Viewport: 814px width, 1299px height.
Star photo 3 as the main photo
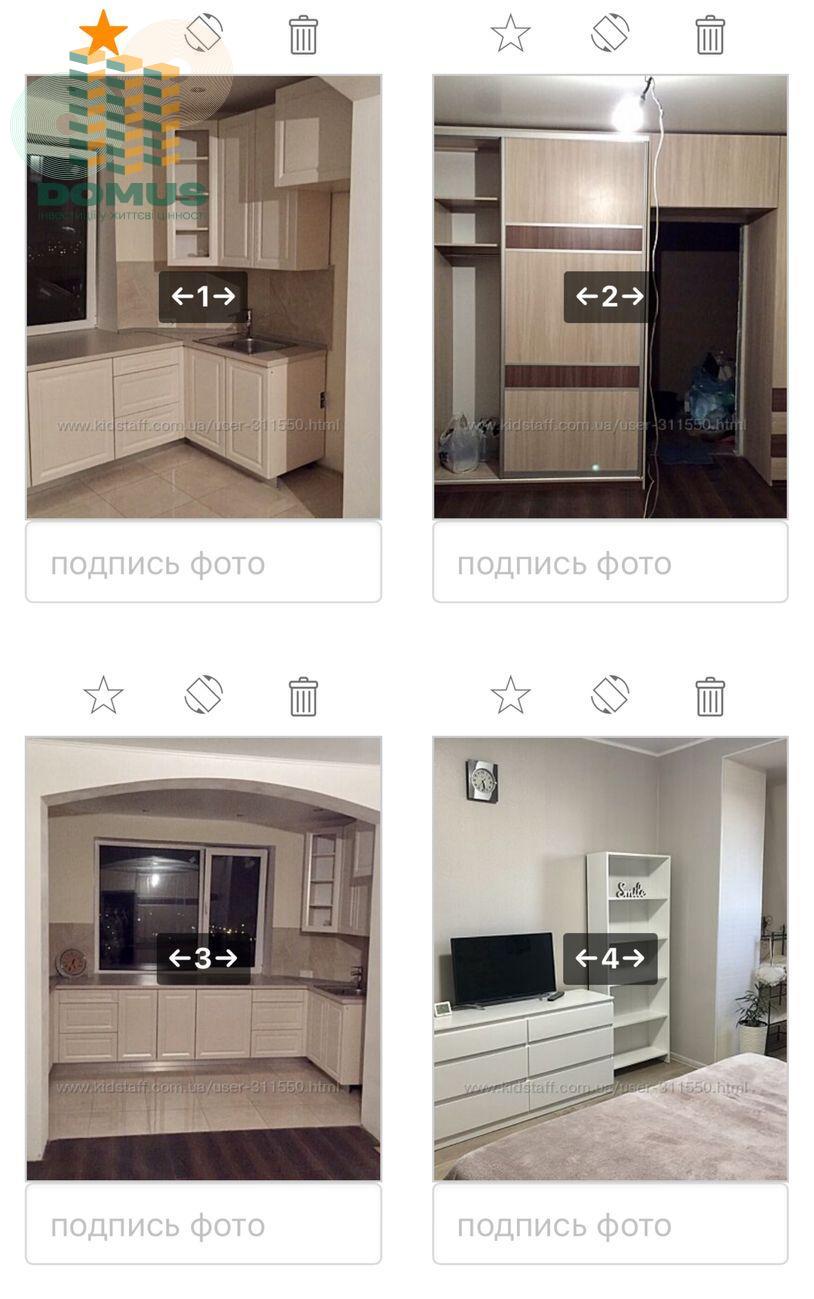103,695
